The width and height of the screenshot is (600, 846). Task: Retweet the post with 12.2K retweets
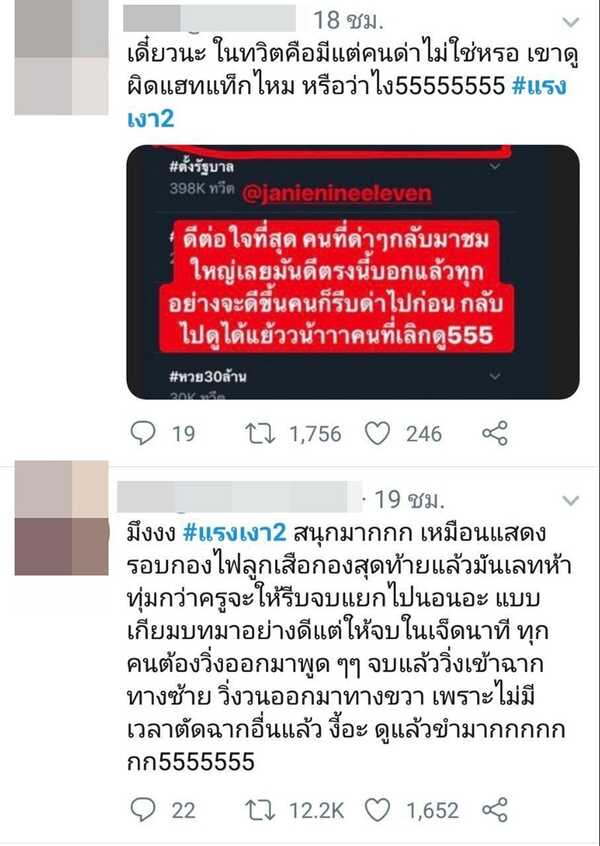259,808
